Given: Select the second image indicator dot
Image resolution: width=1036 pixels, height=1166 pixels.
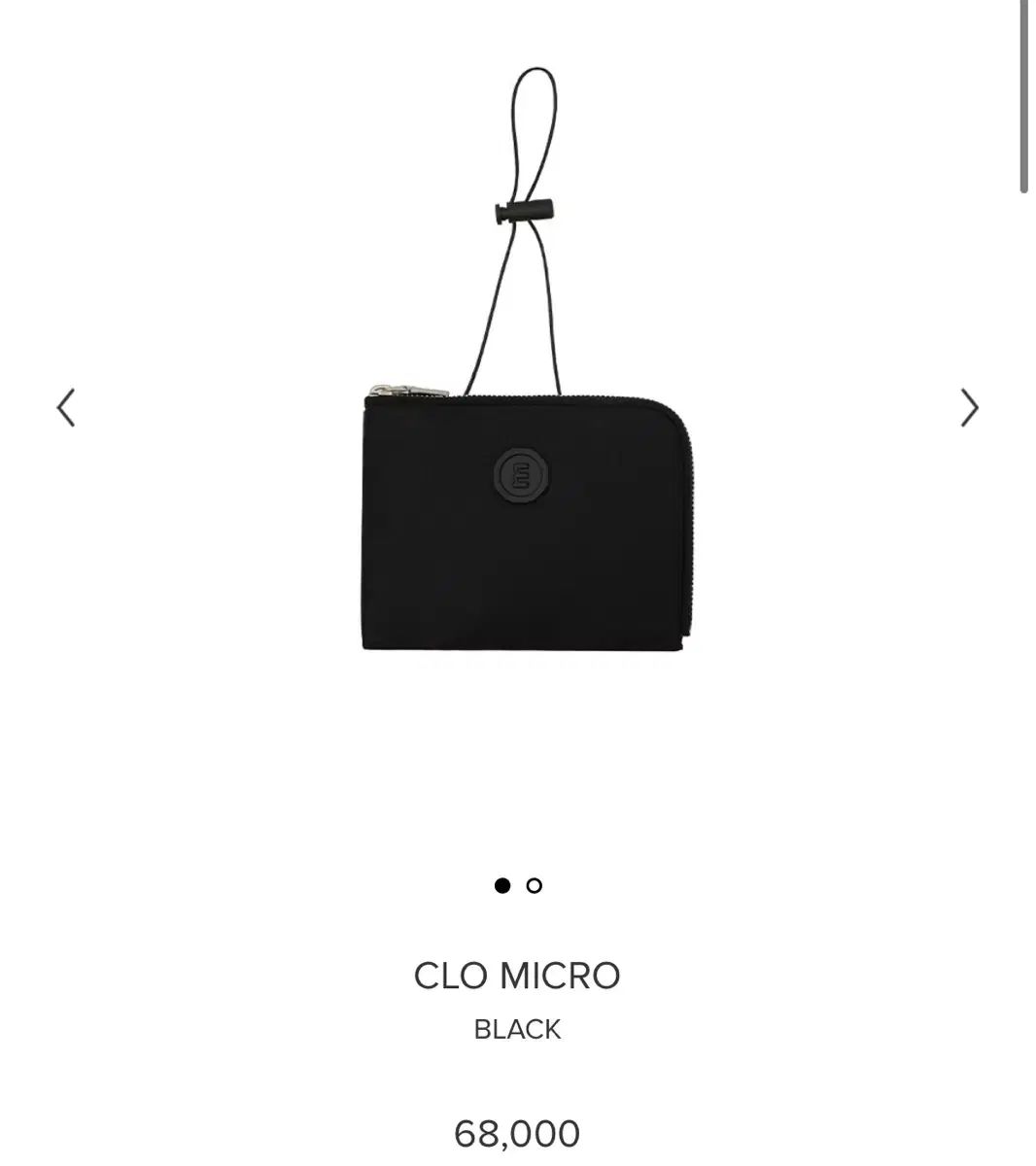Looking at the screenshot, I should [534, 885].
